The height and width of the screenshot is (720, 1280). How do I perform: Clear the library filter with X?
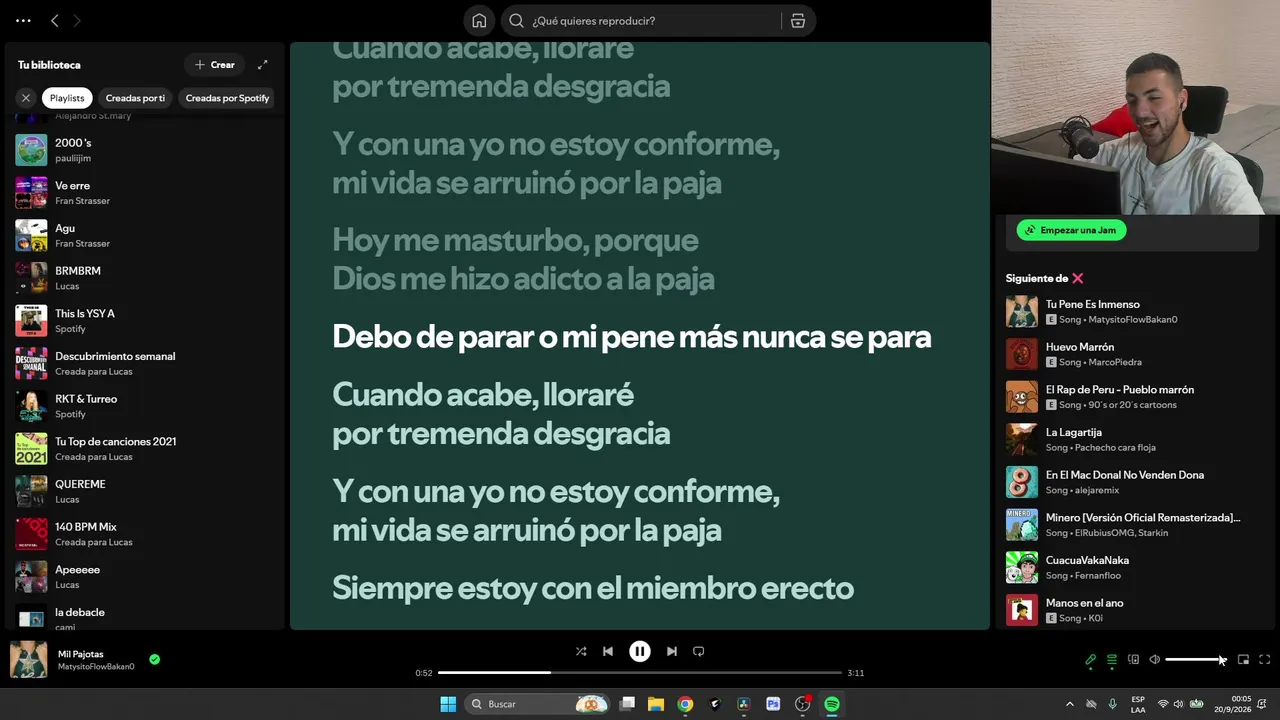(26, 98)
